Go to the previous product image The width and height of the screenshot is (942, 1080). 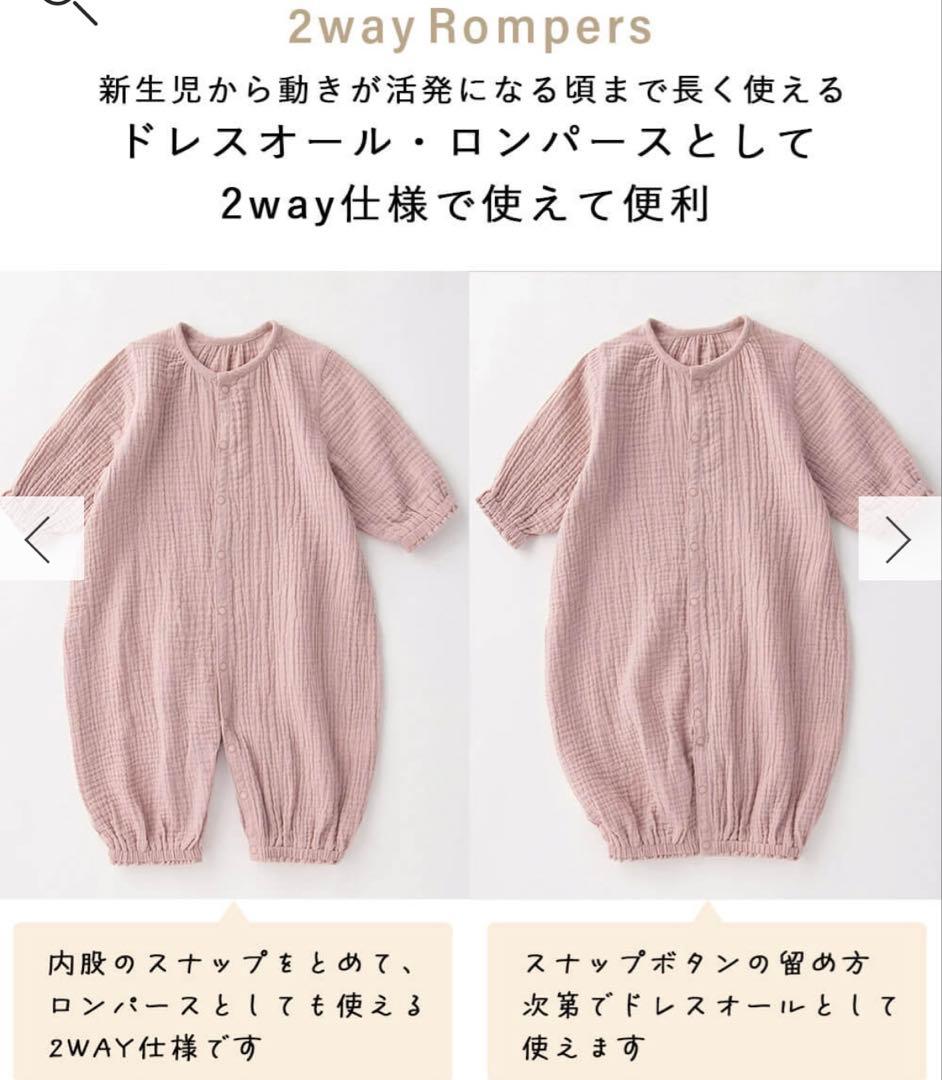39,539
